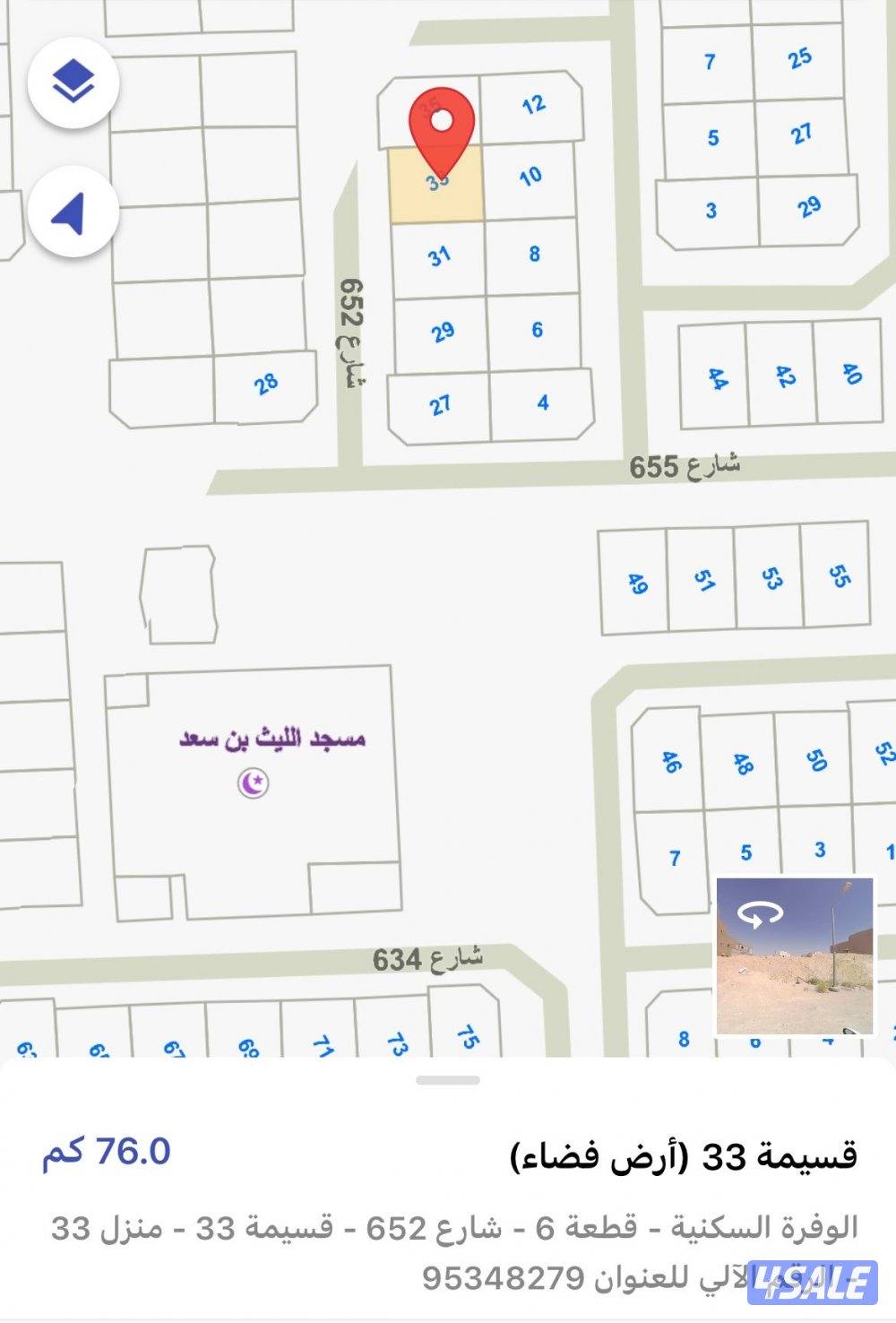Screen dimensions: 896x1323
Task: Expand the plot 33 details sheet handle
Action: [x=448, y=1080]
